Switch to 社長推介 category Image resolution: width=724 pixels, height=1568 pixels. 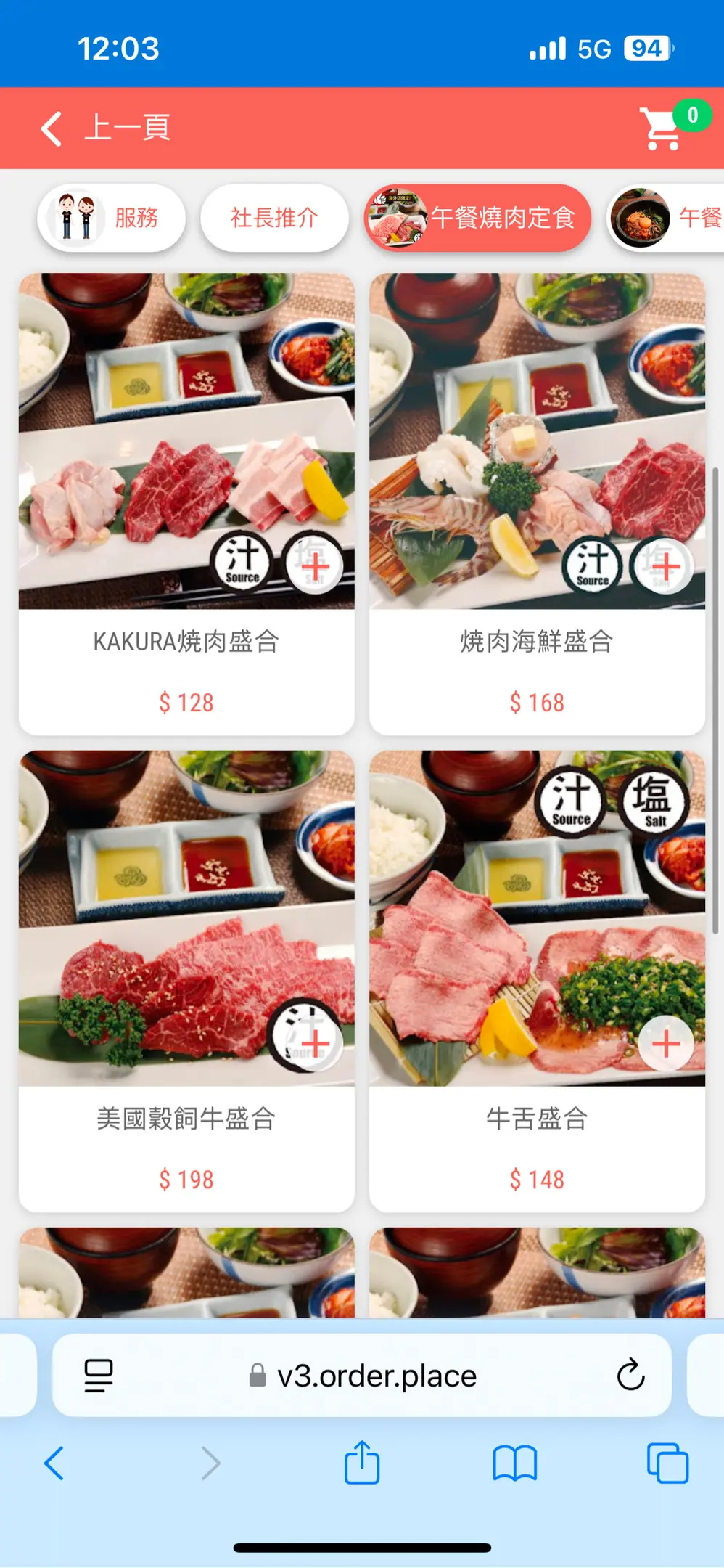click(274, 217)
